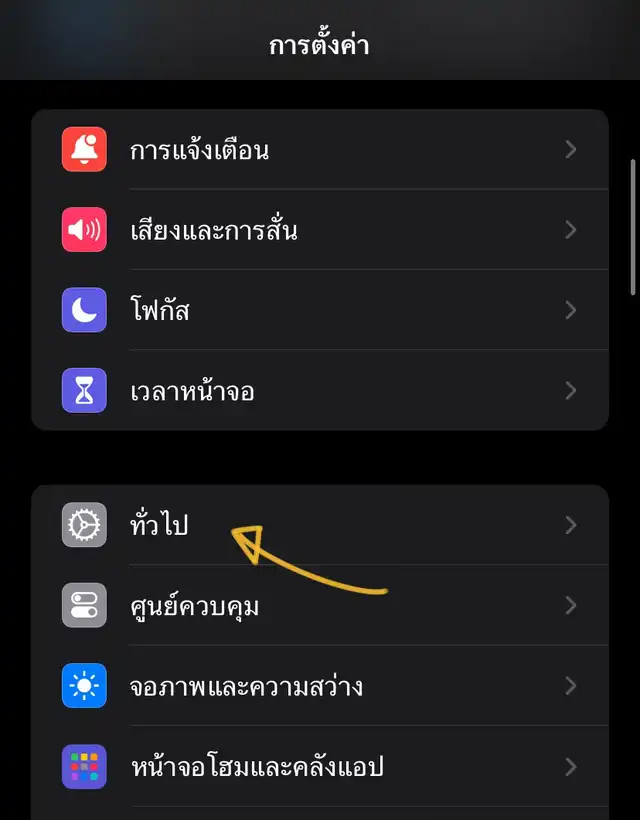The width and height of the screenshot is (640, 820).
Task: Go to หน้าจอโฮมและคลังแอป settings
Action: pyautogui.click(x=320, y=767)
